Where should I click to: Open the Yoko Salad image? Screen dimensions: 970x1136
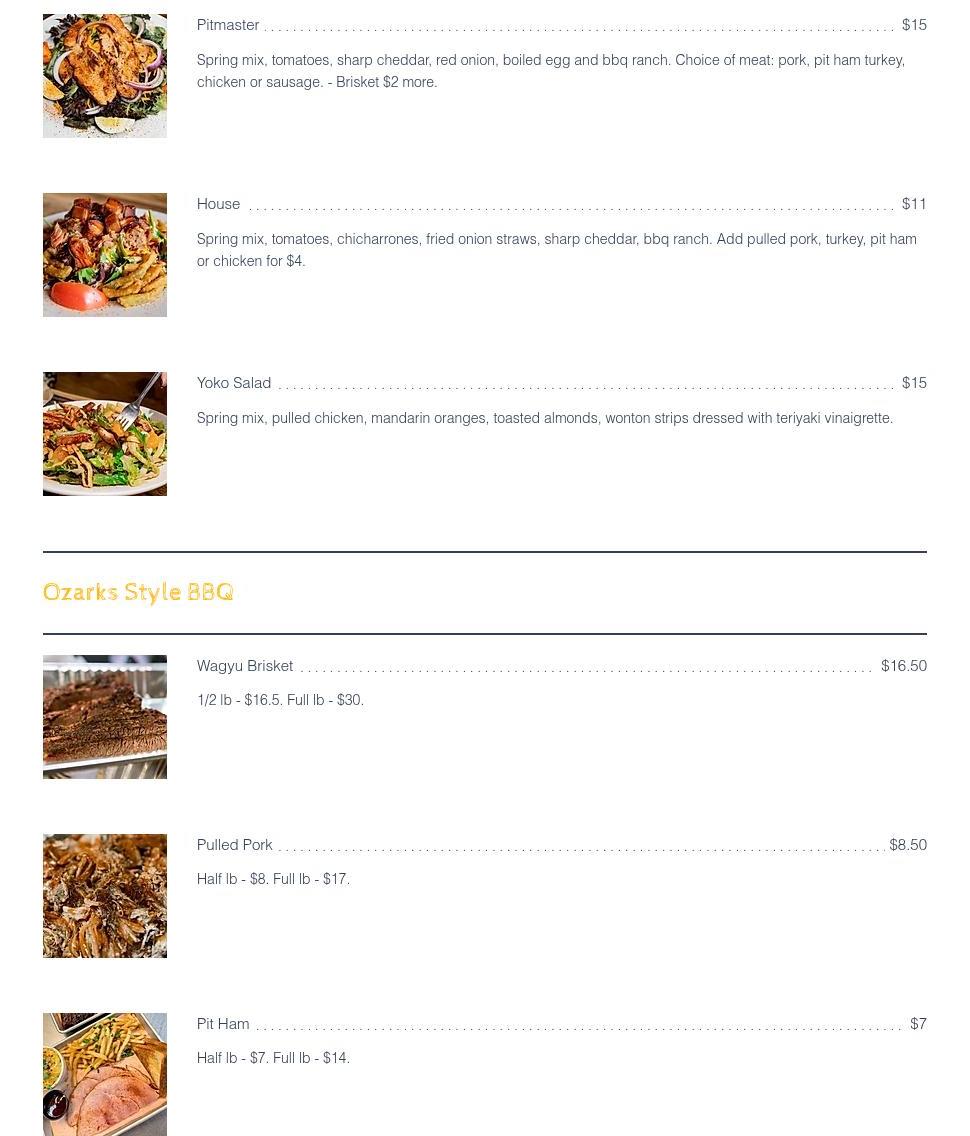click(105, 434)
